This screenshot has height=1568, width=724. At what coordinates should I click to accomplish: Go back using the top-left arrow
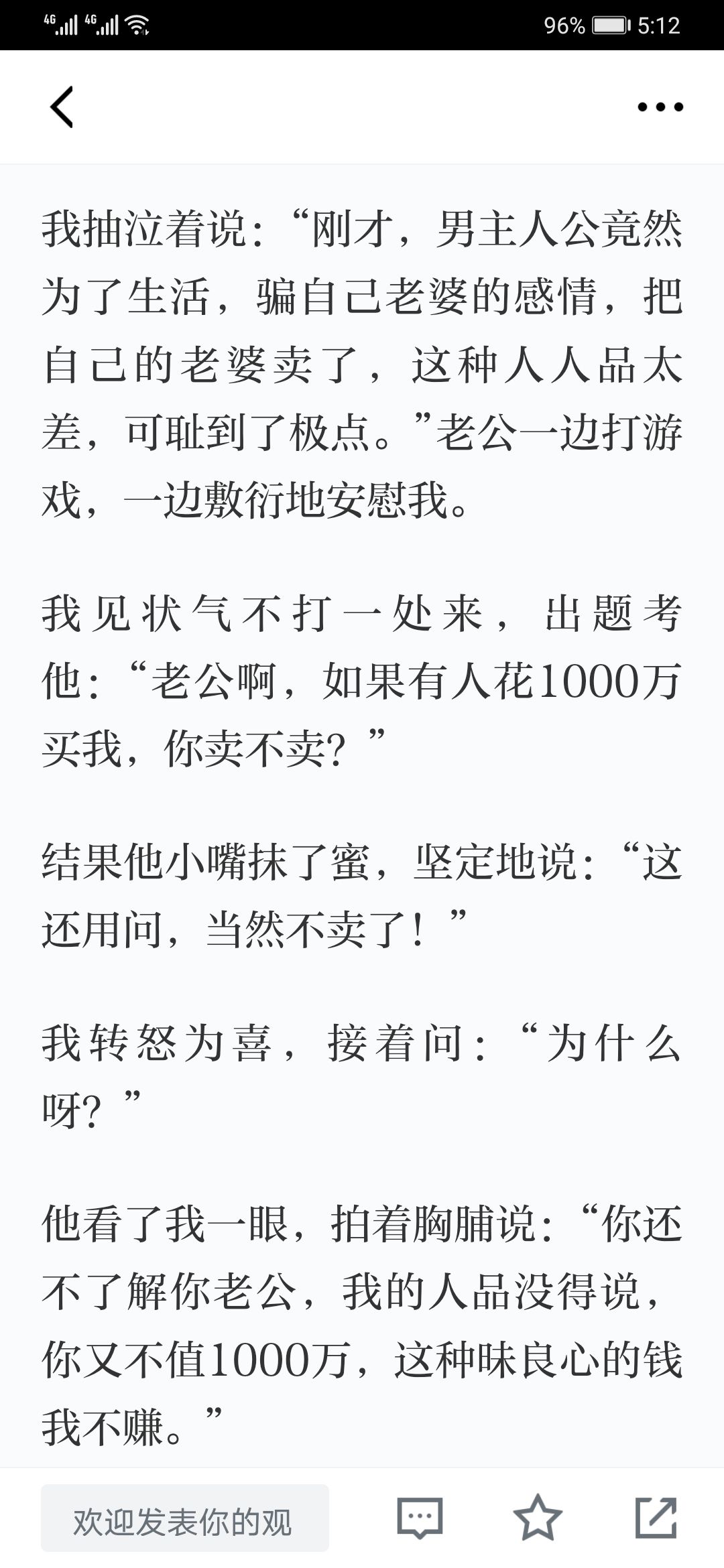pos(61,107)
